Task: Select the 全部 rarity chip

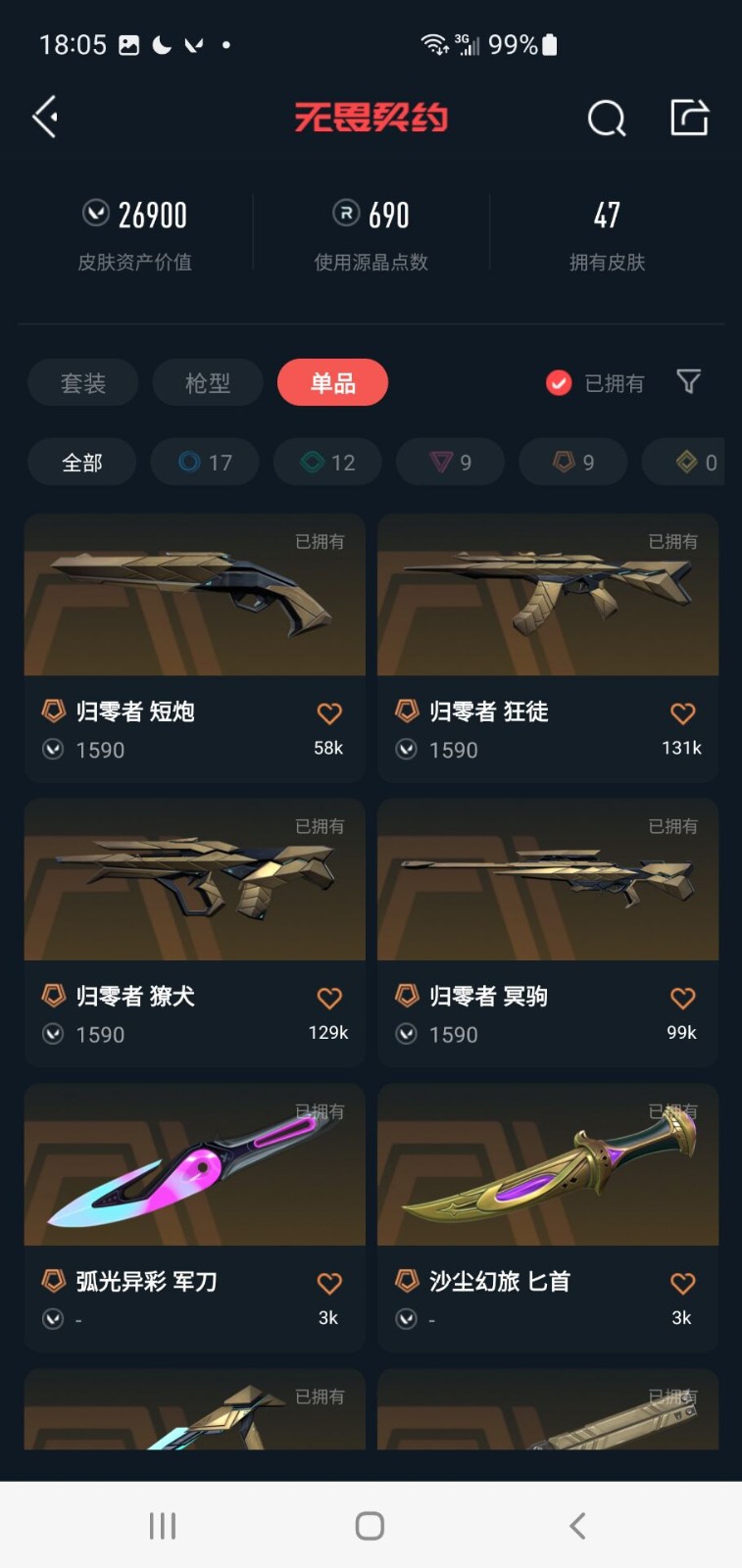Action: (x=81, y=462)
